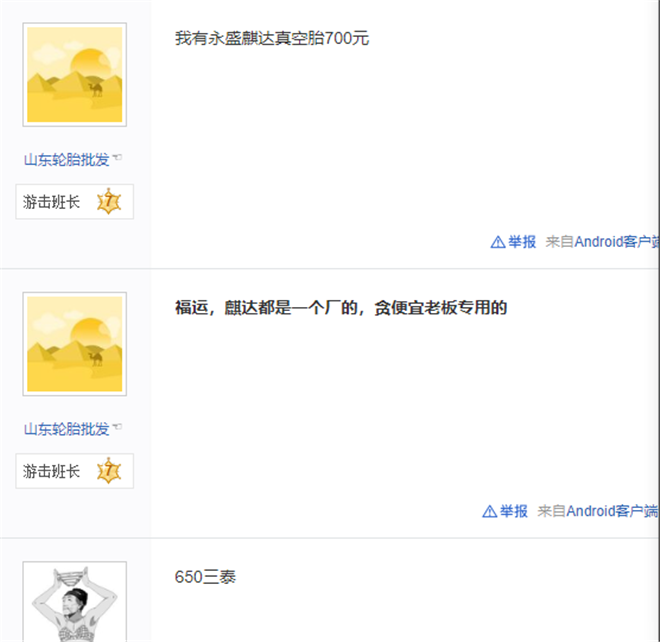Open avatar of the 650三泰 poster

pyautogui.click(x=75, y=603)
